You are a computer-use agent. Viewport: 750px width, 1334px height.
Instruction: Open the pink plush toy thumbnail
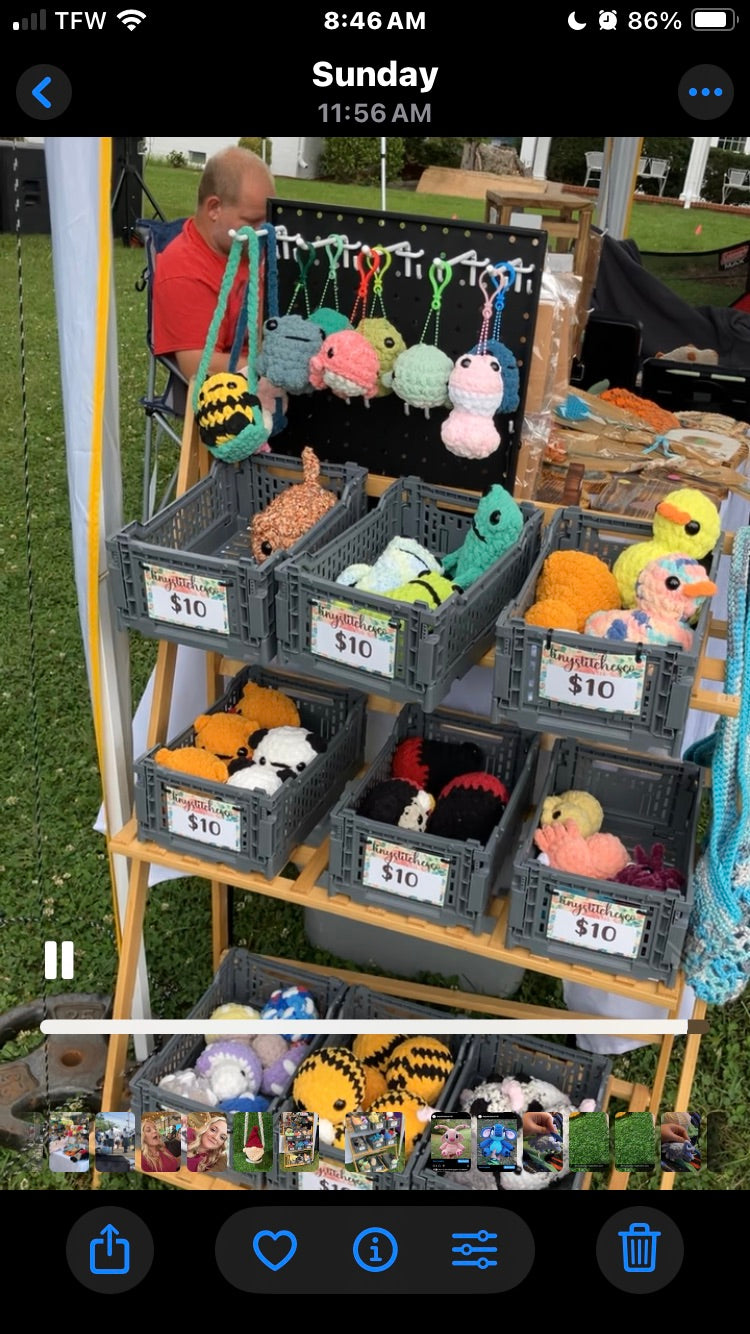[450, 1142]
